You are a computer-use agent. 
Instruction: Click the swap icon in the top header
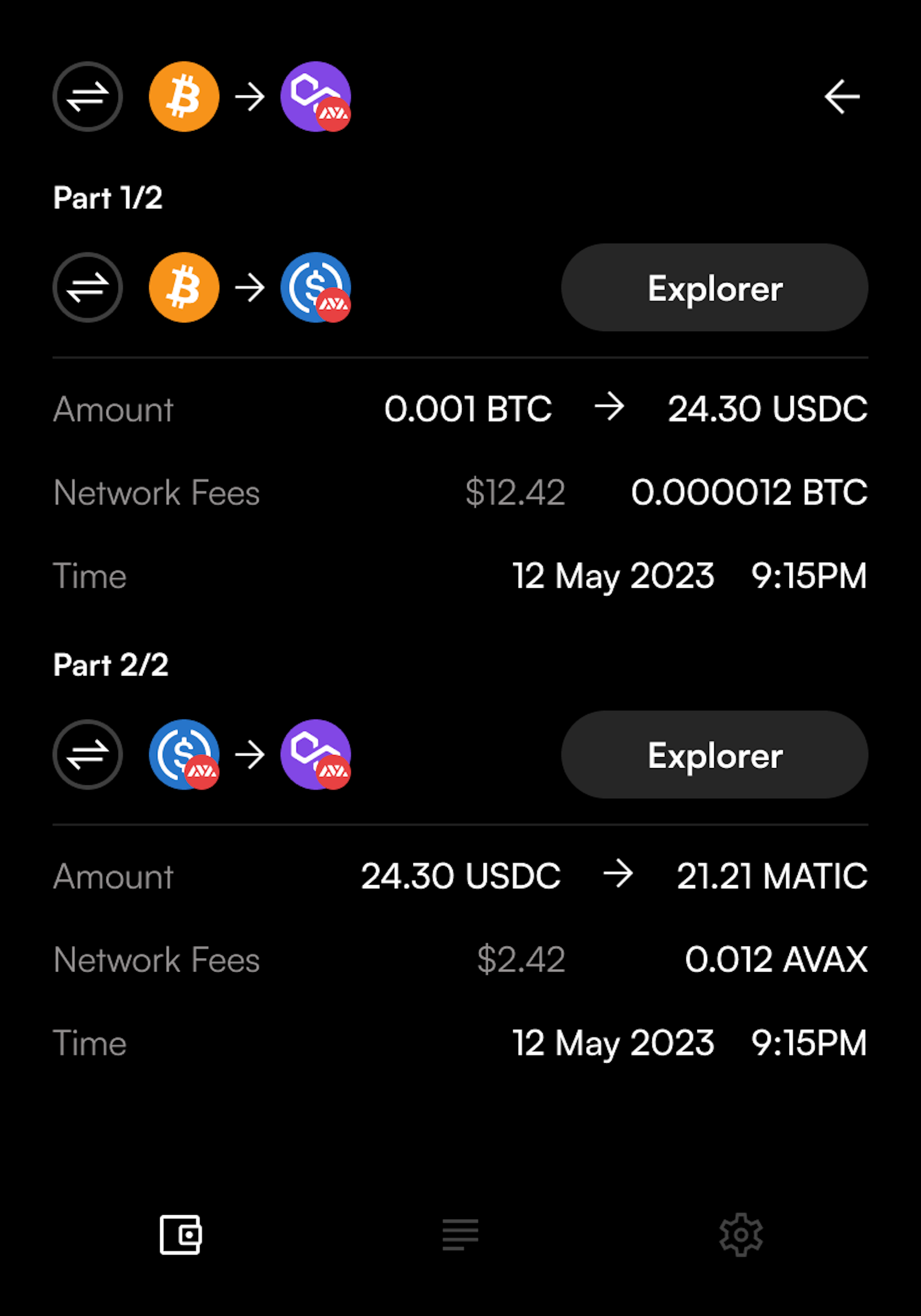[x=87, y=97]
